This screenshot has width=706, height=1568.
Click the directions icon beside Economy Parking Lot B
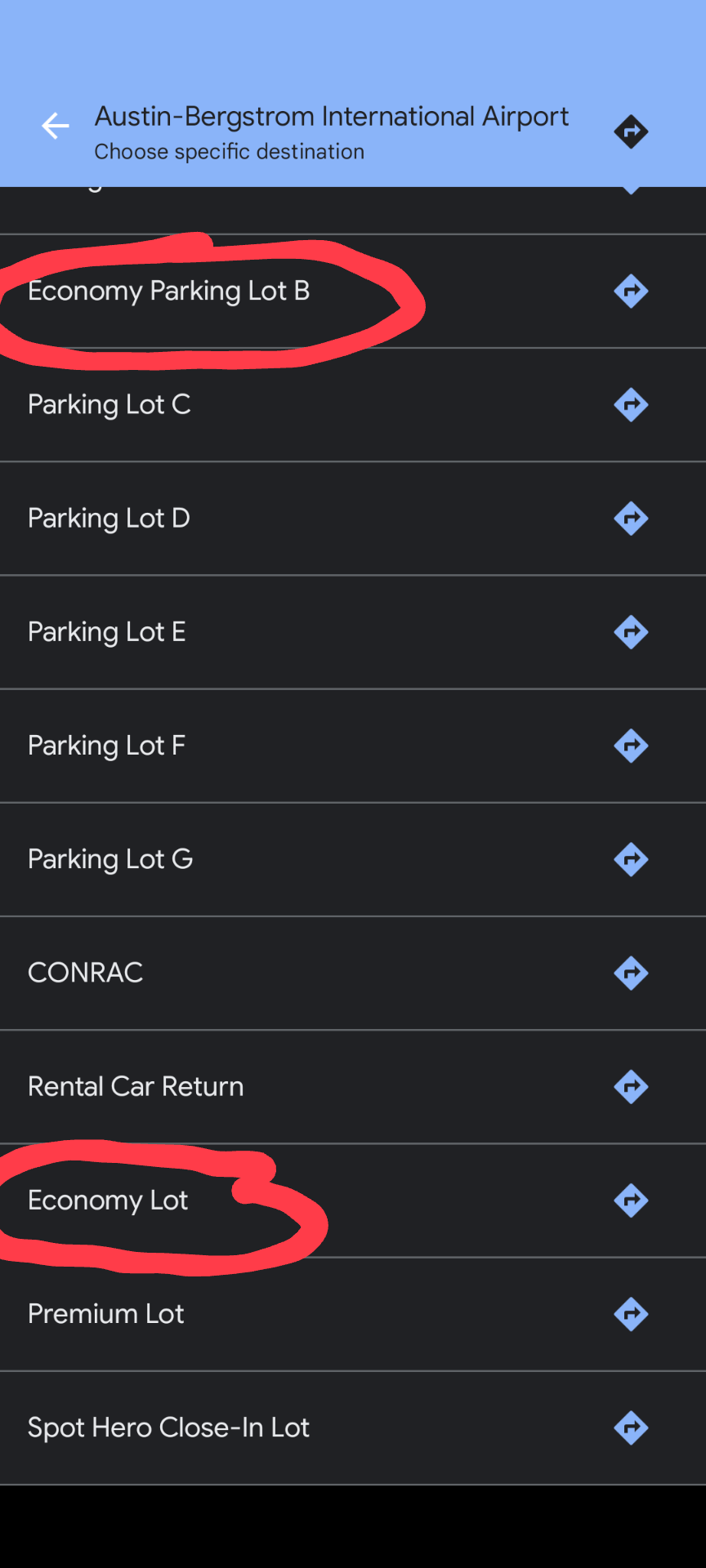point(631,292)
